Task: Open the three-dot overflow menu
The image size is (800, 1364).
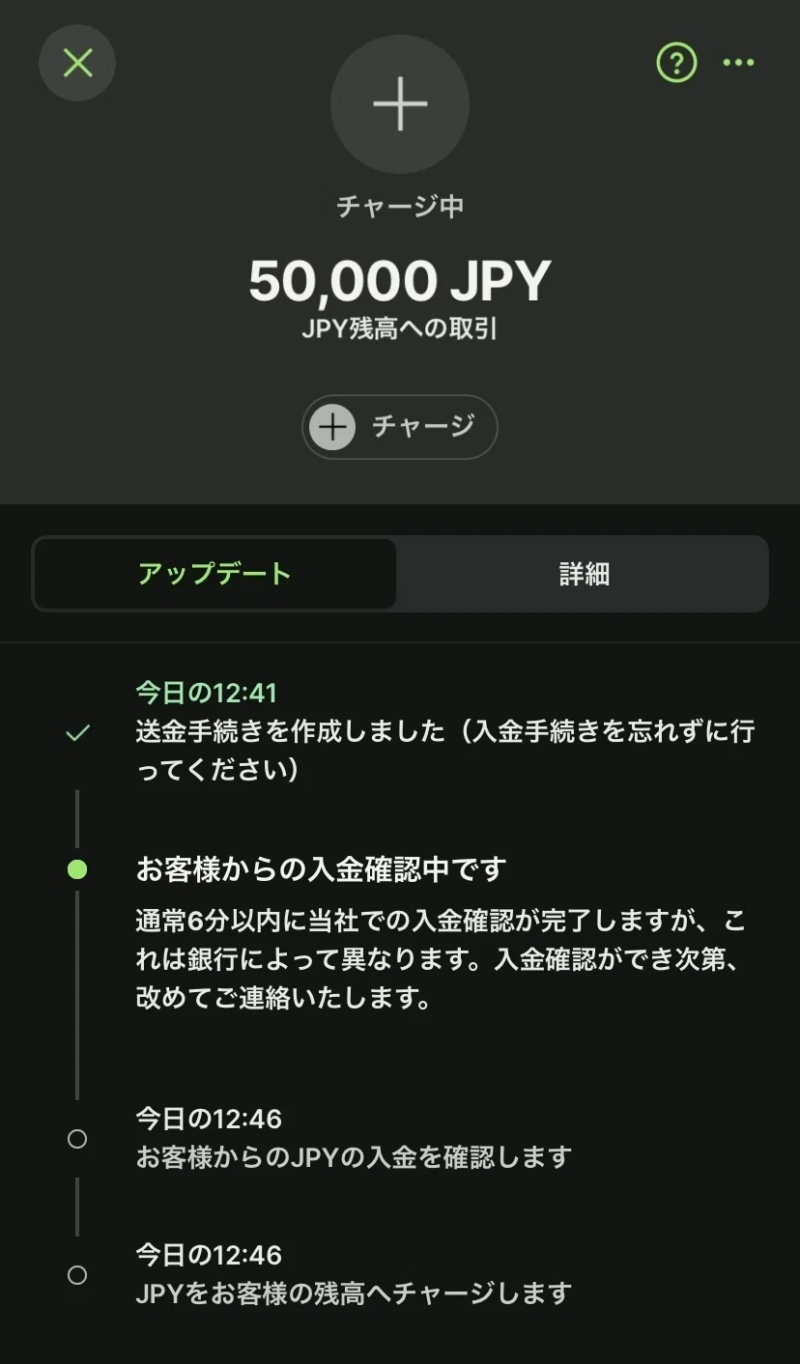Action: coord(738,63)
